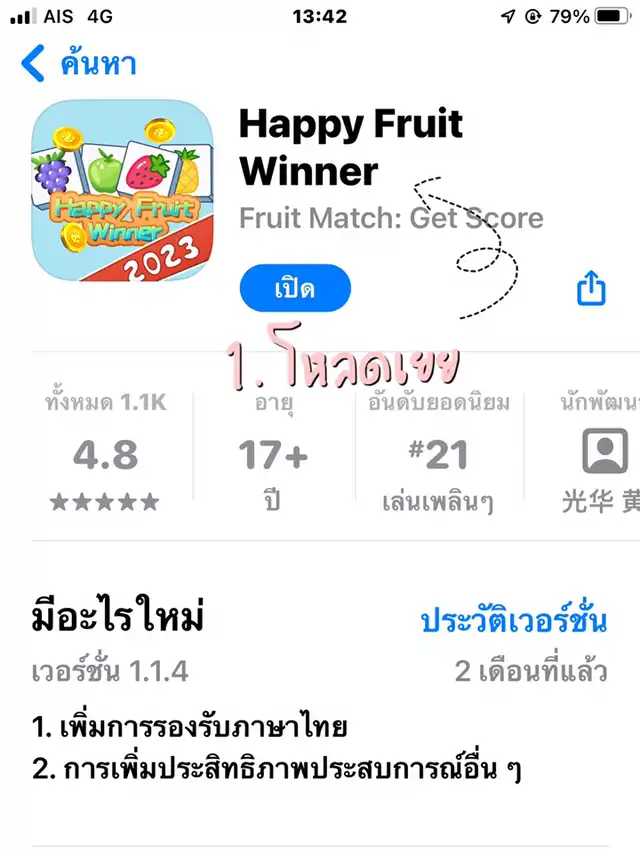This screenshot has height=853, width=640.
Task: Go back to ค้นหา search page
Action: [x=78, y=65]
